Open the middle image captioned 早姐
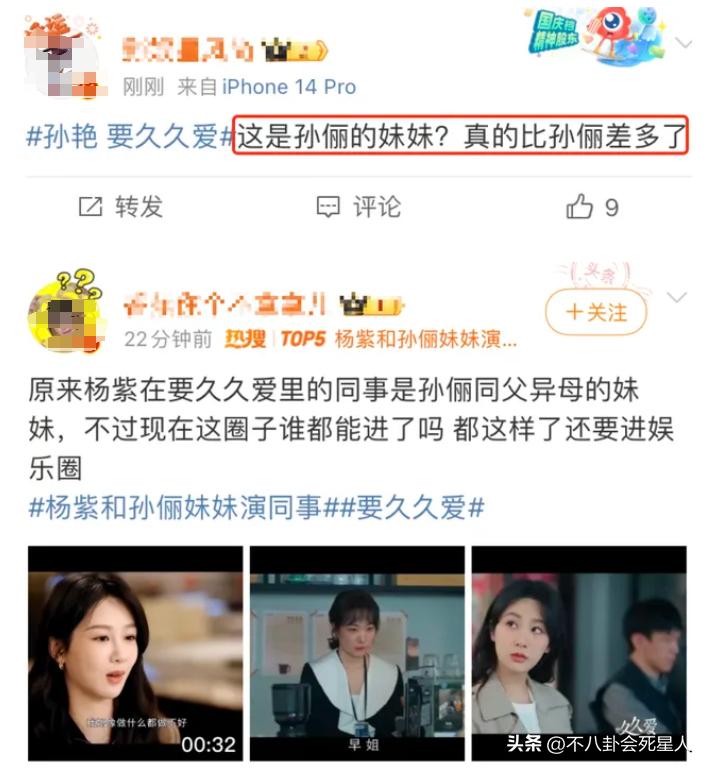Viewport: 708px width, 769px height. (357, 651)
